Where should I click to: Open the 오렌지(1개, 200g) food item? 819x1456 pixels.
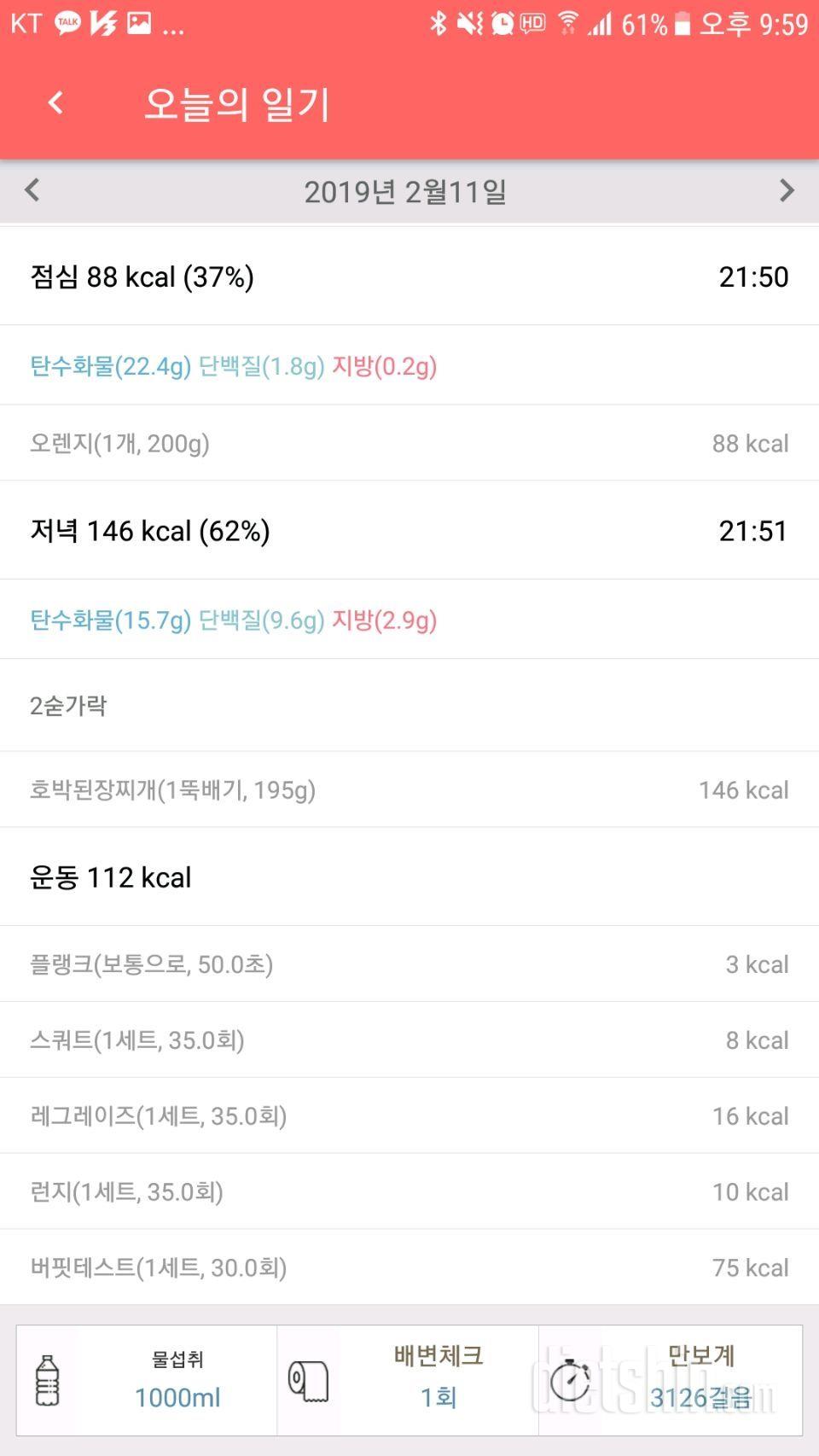[x=409, y=443]
